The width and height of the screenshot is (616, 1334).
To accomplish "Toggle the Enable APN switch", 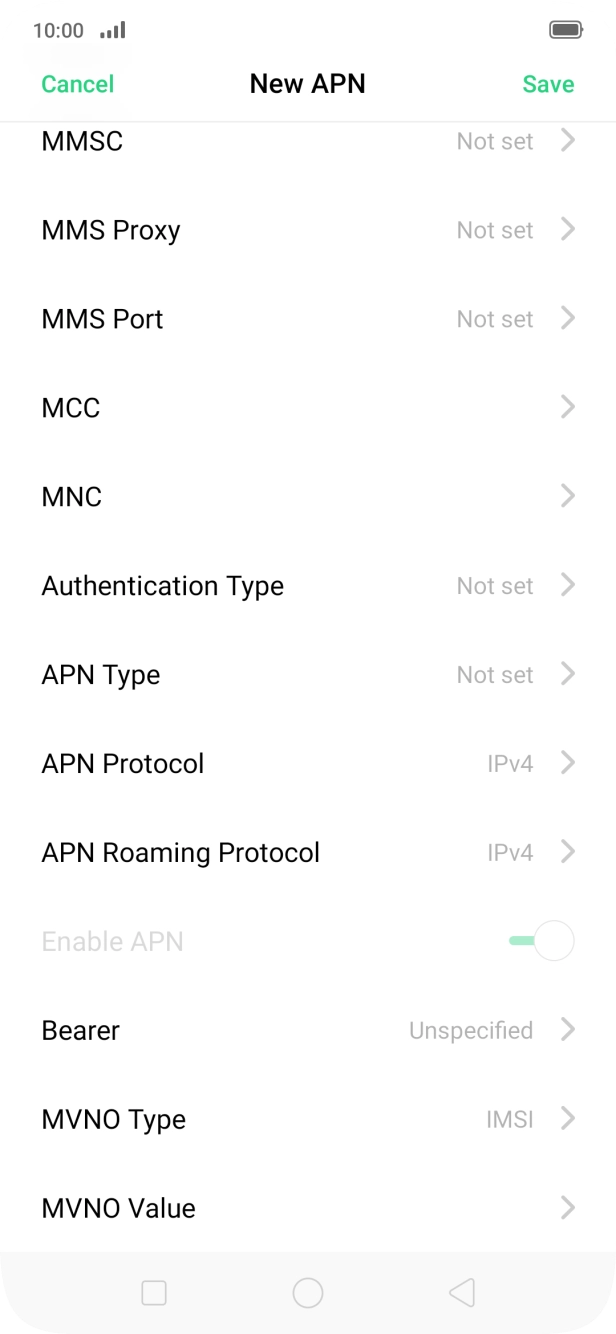I will coord(542,941).
